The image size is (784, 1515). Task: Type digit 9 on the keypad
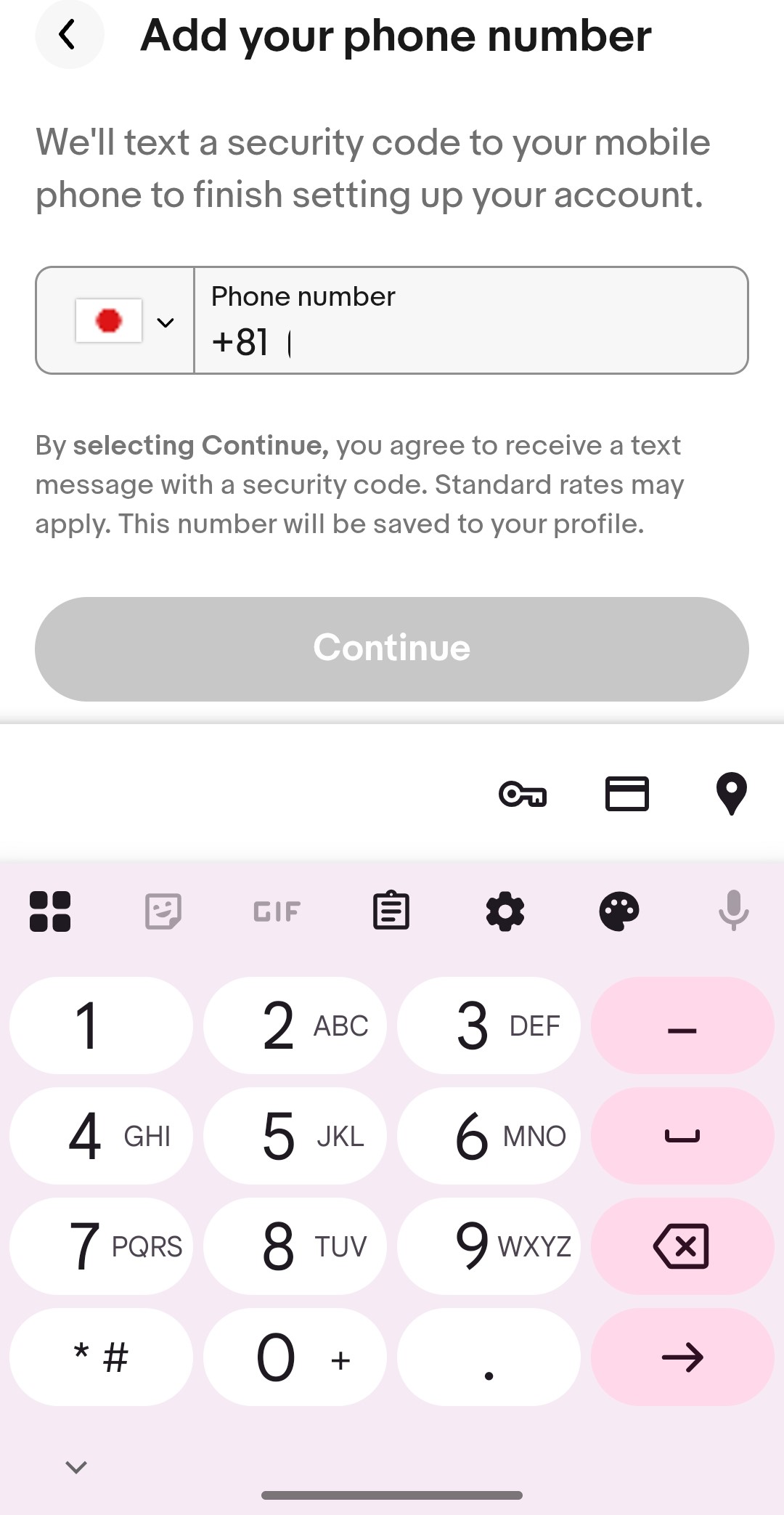[x=489, y=1246]
